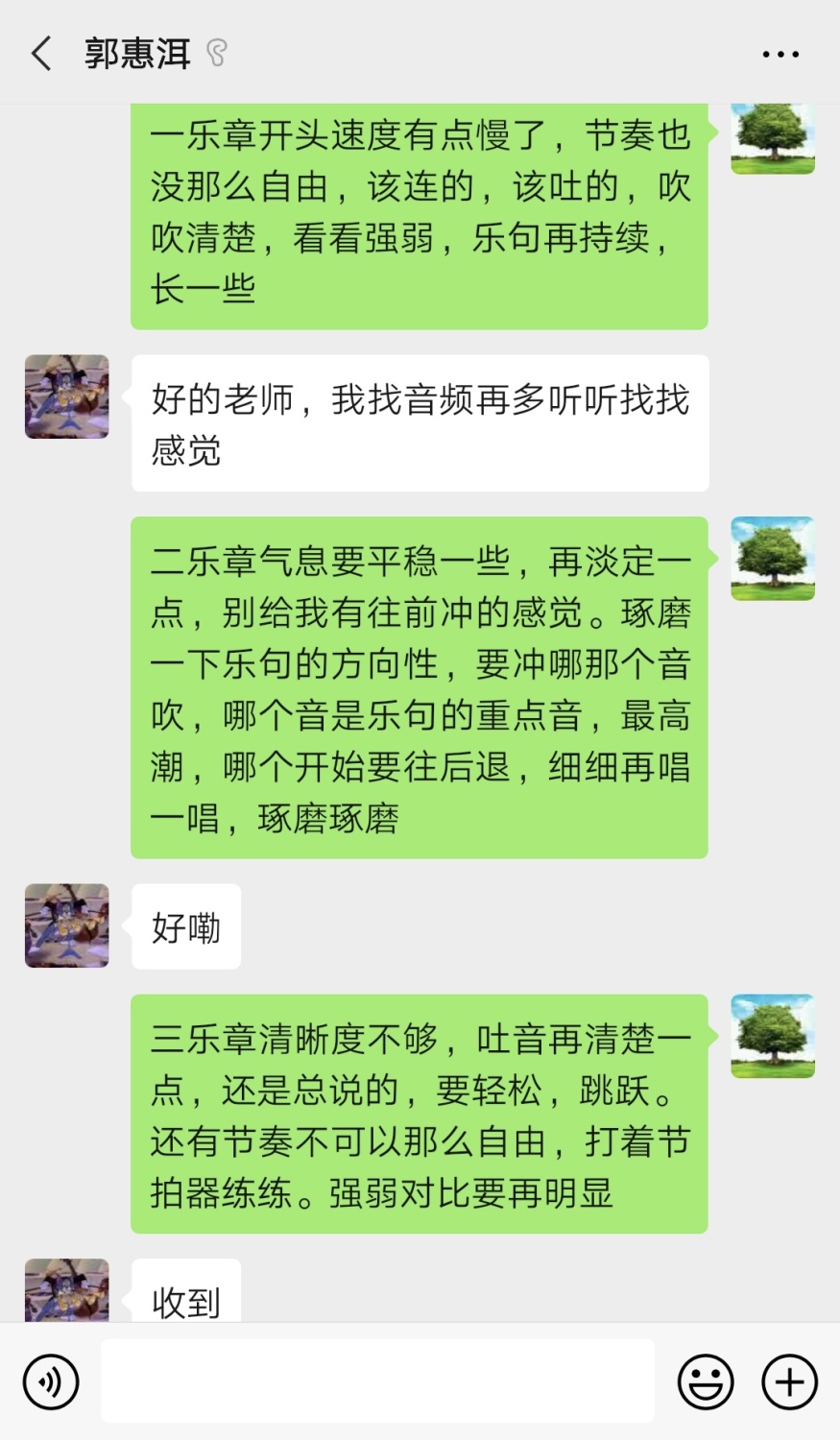Viewport: 840px width, 1440px height.
Task: Go back from the 郭惠洱 chat
Action: [x=41, y=54]
